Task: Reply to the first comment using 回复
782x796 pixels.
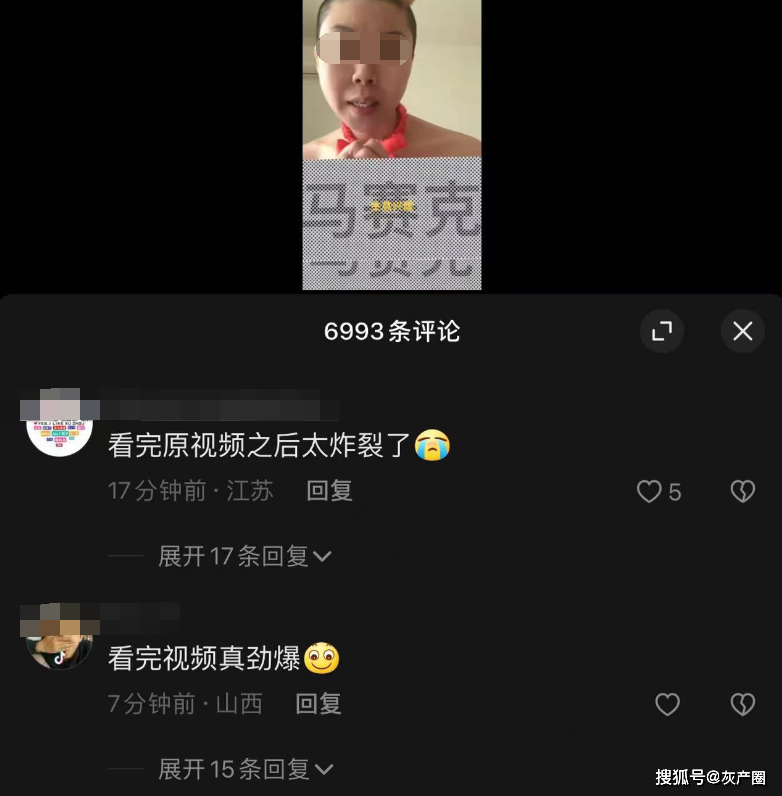Action: click(x=329, y=491)
